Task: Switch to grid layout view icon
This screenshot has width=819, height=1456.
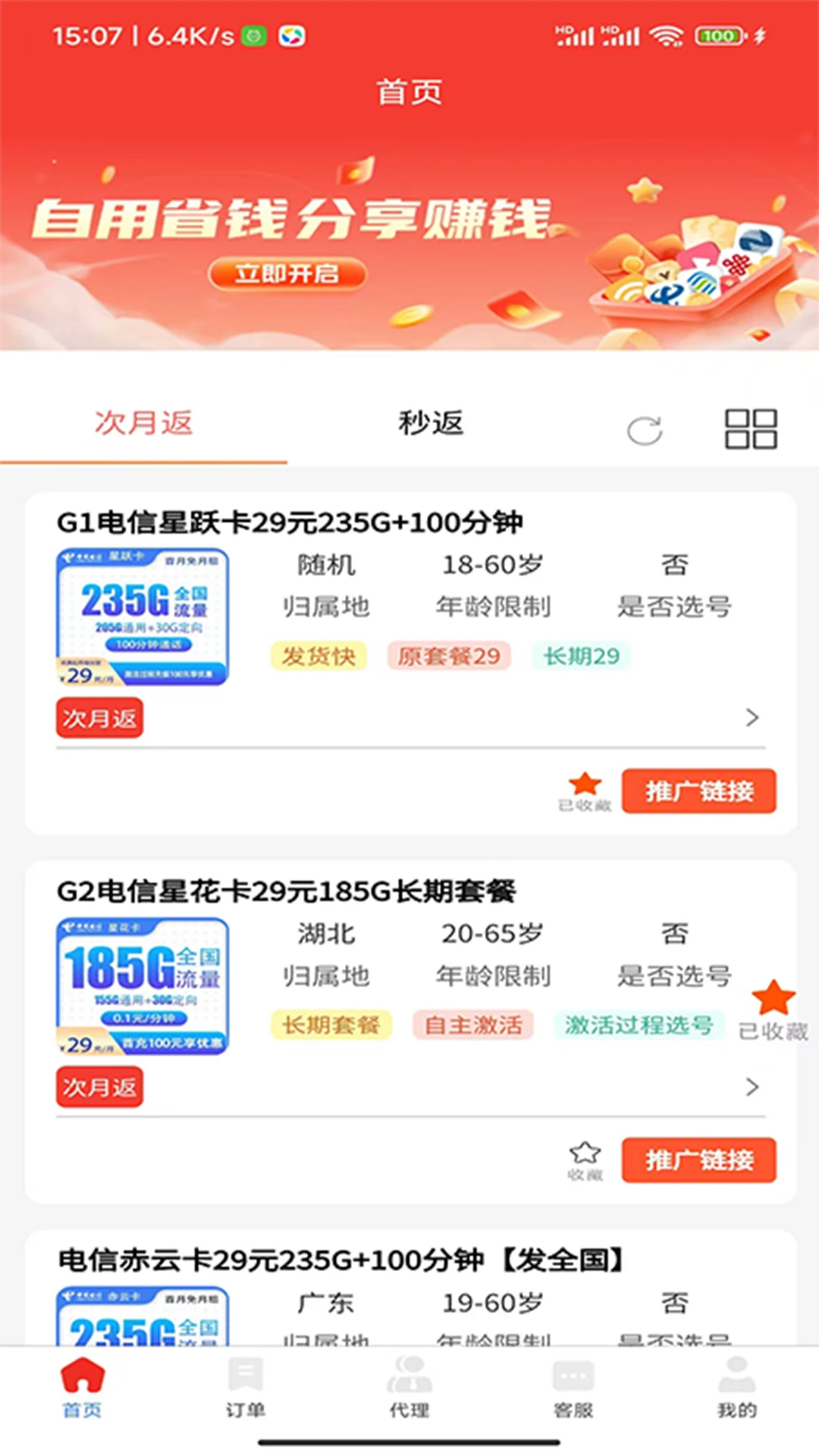Action: (752, 428)
